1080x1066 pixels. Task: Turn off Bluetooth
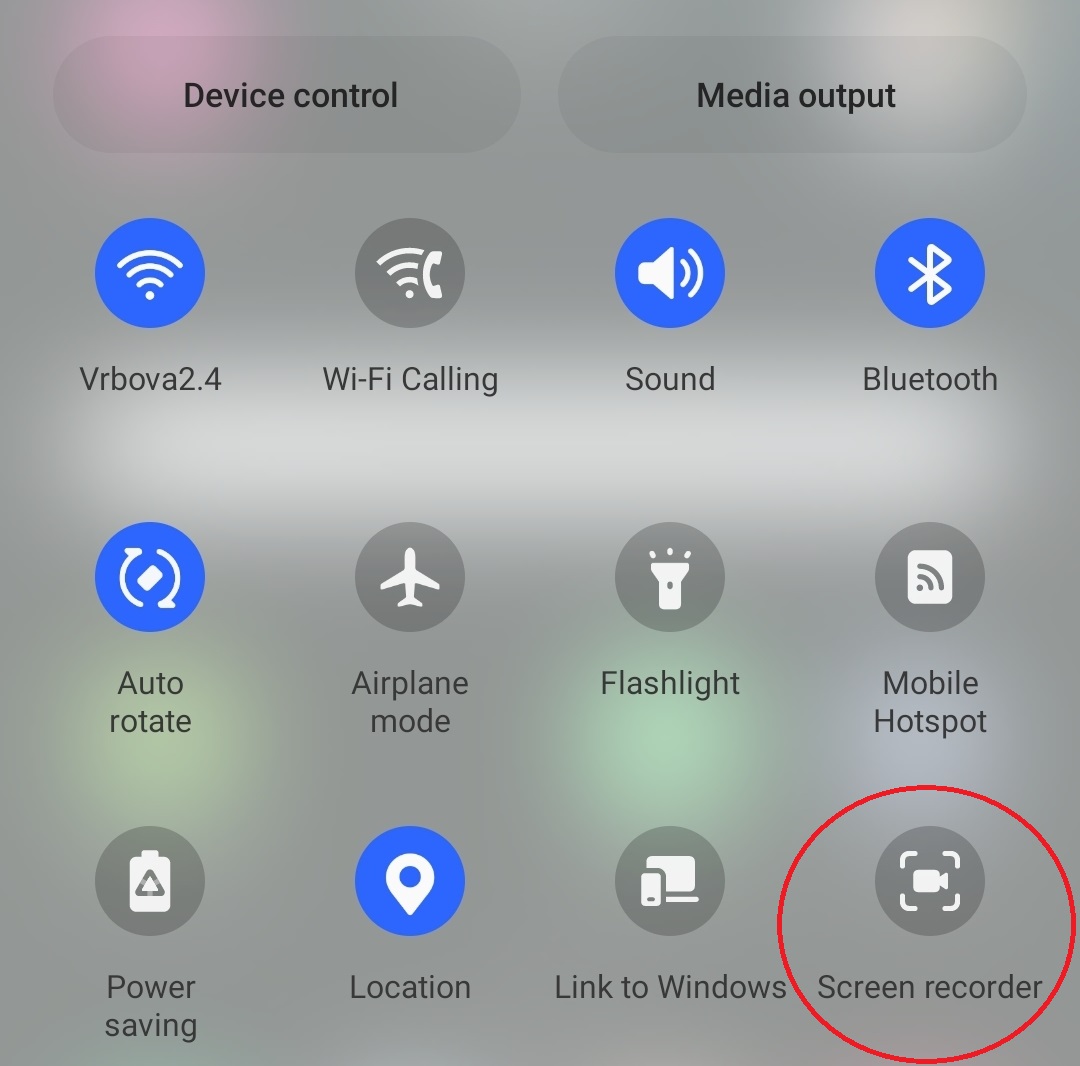click(930, 273)
